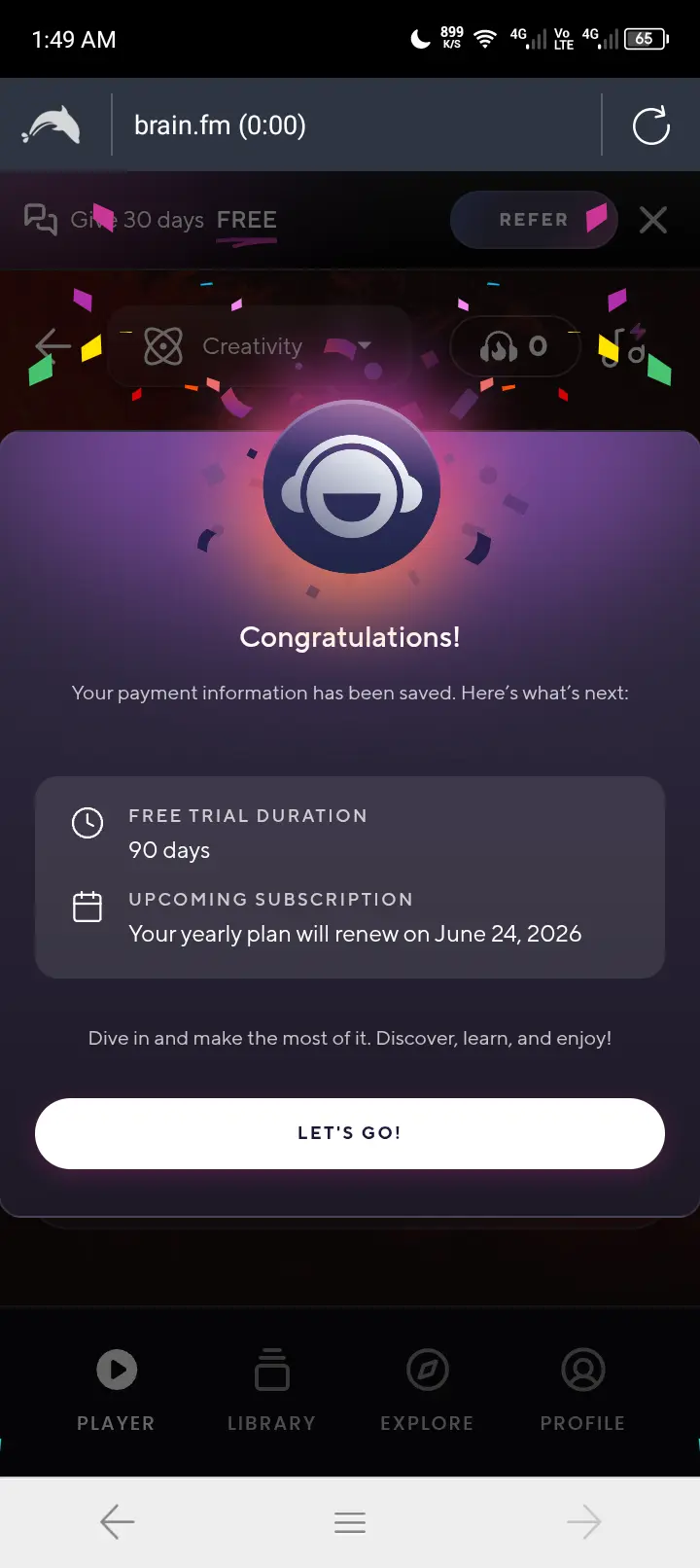The width and height of the screenshot is (700, 1568).
Task: Open the Dolphin browser menu icon
Action: point(52,125)
